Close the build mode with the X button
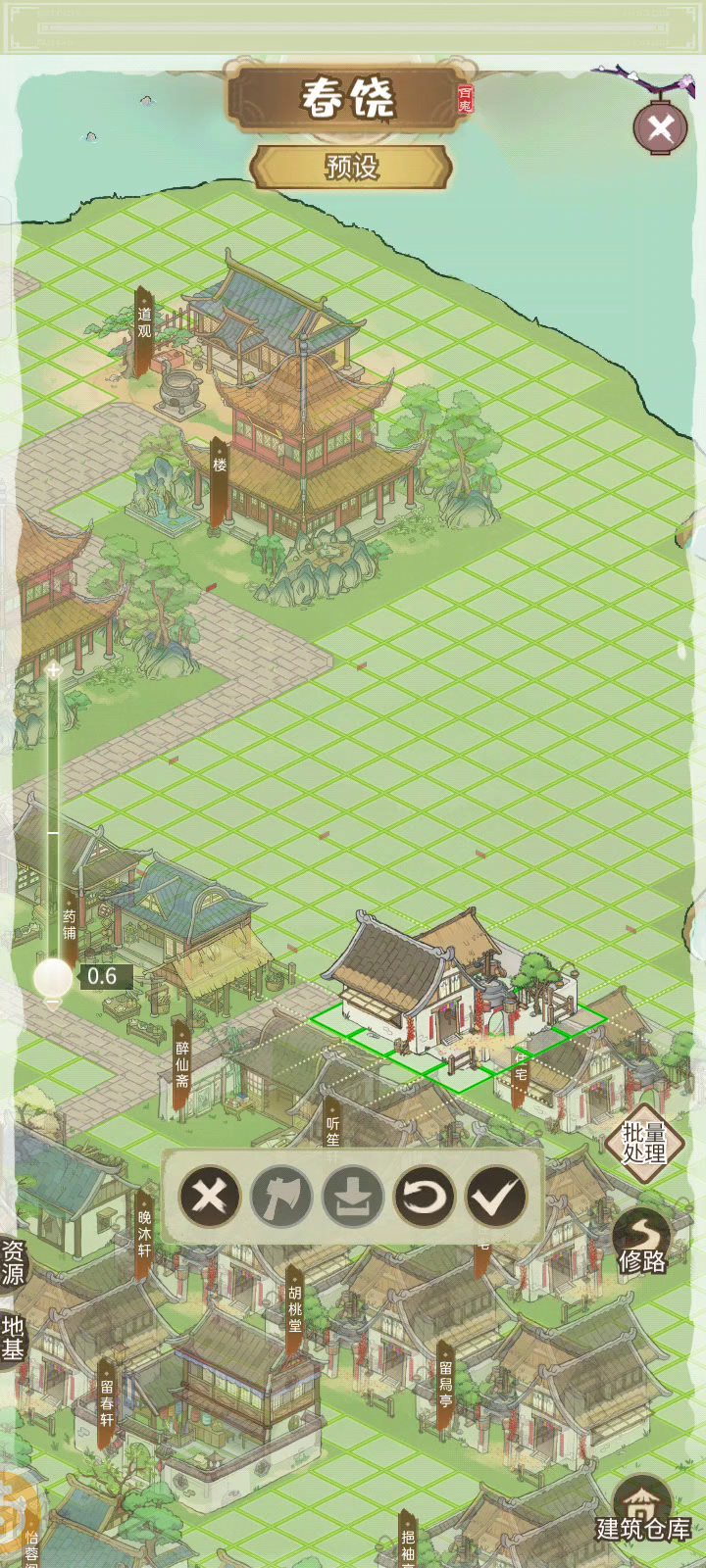The width and height of the screenshot is (706, 1568). (x=660, y=127)
